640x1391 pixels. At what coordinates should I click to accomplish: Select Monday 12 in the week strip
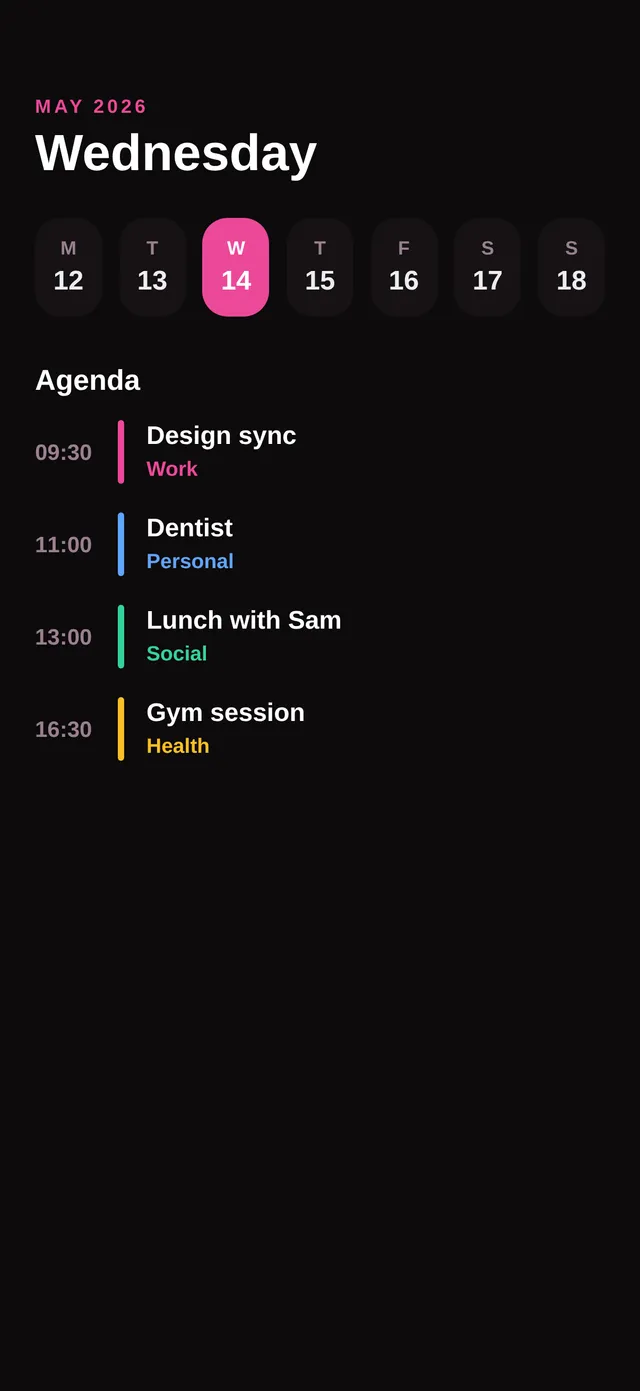[x=68, y=267]
